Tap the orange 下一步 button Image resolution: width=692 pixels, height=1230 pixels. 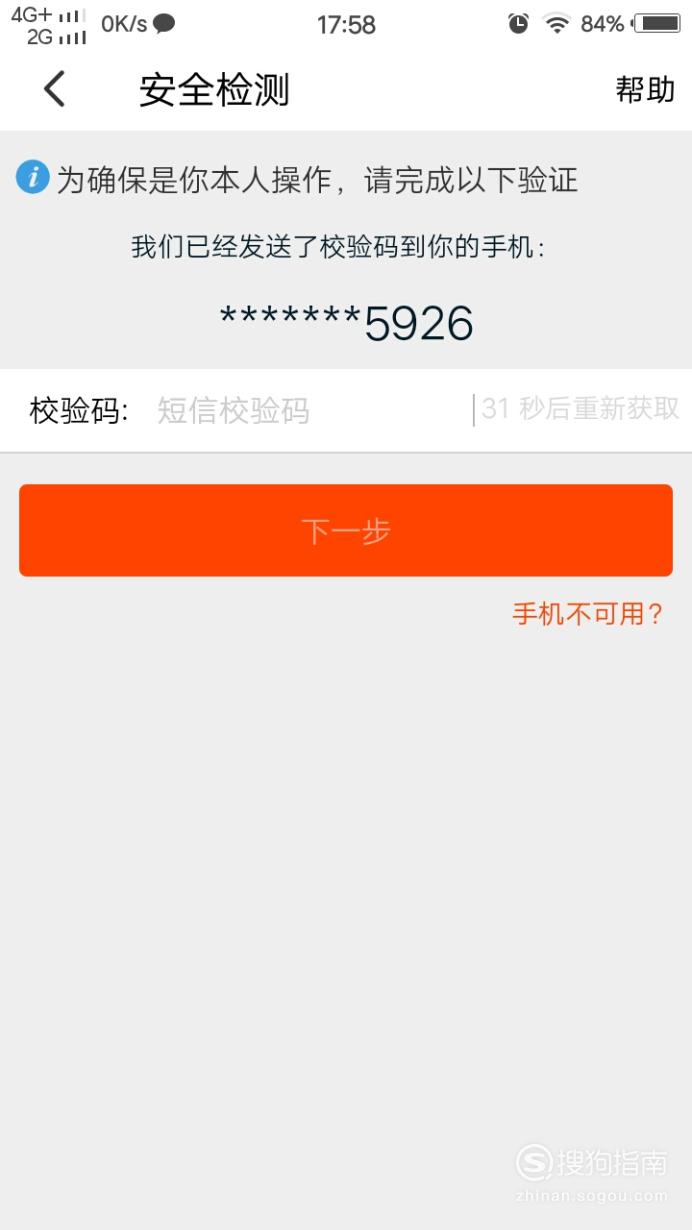(x=346, y=530)
